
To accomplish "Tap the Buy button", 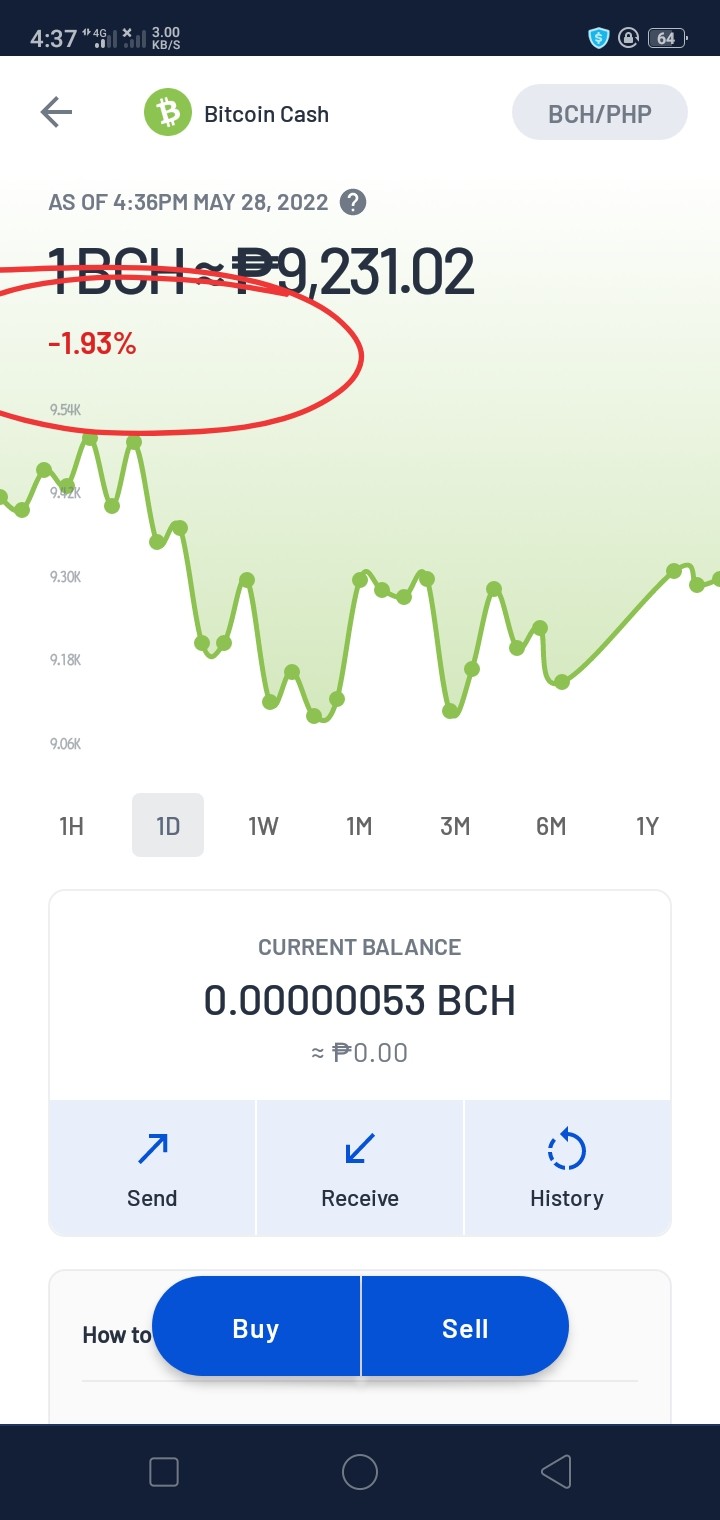I will [x=256, y=1328].
